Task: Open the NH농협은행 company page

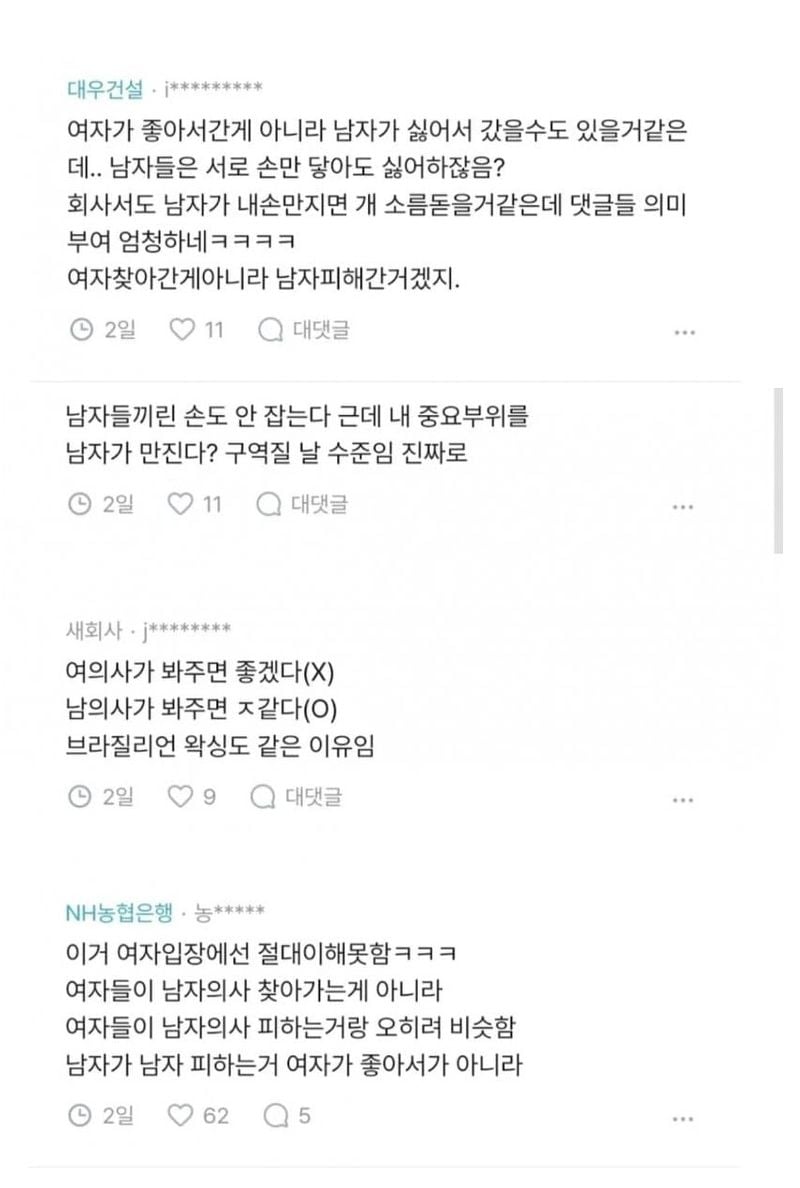Action: (118, 911)
